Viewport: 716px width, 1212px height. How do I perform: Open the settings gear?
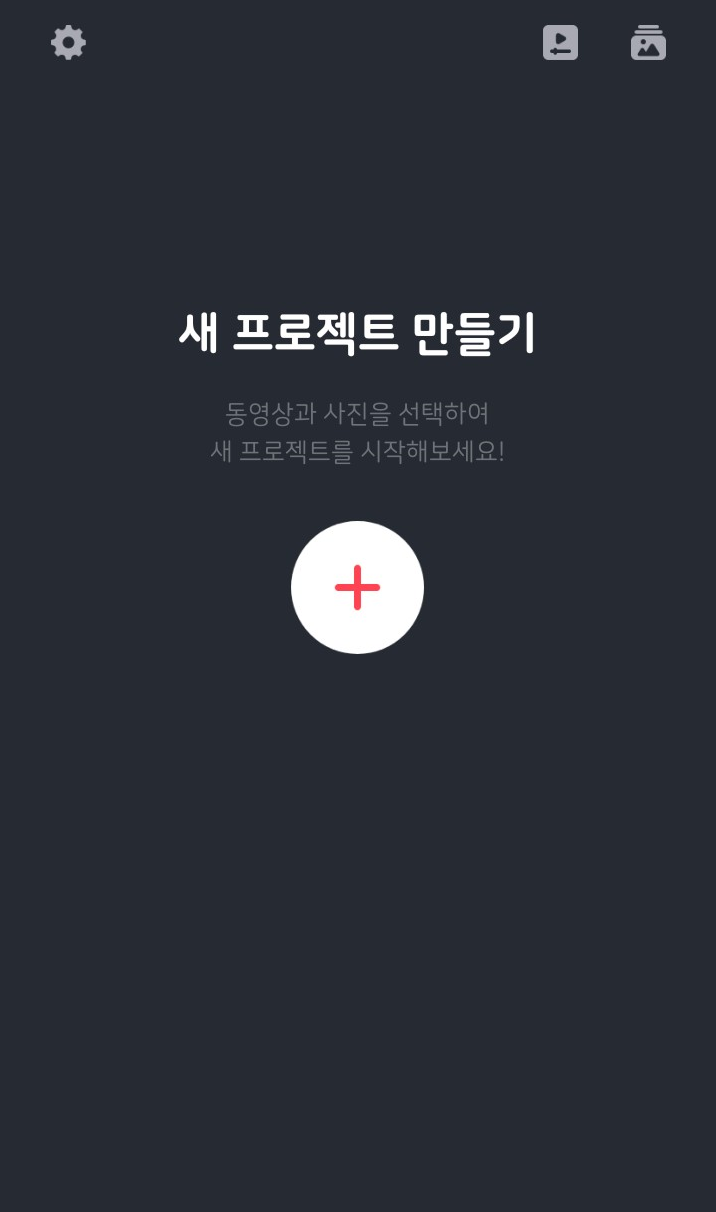tap(69, 42)
